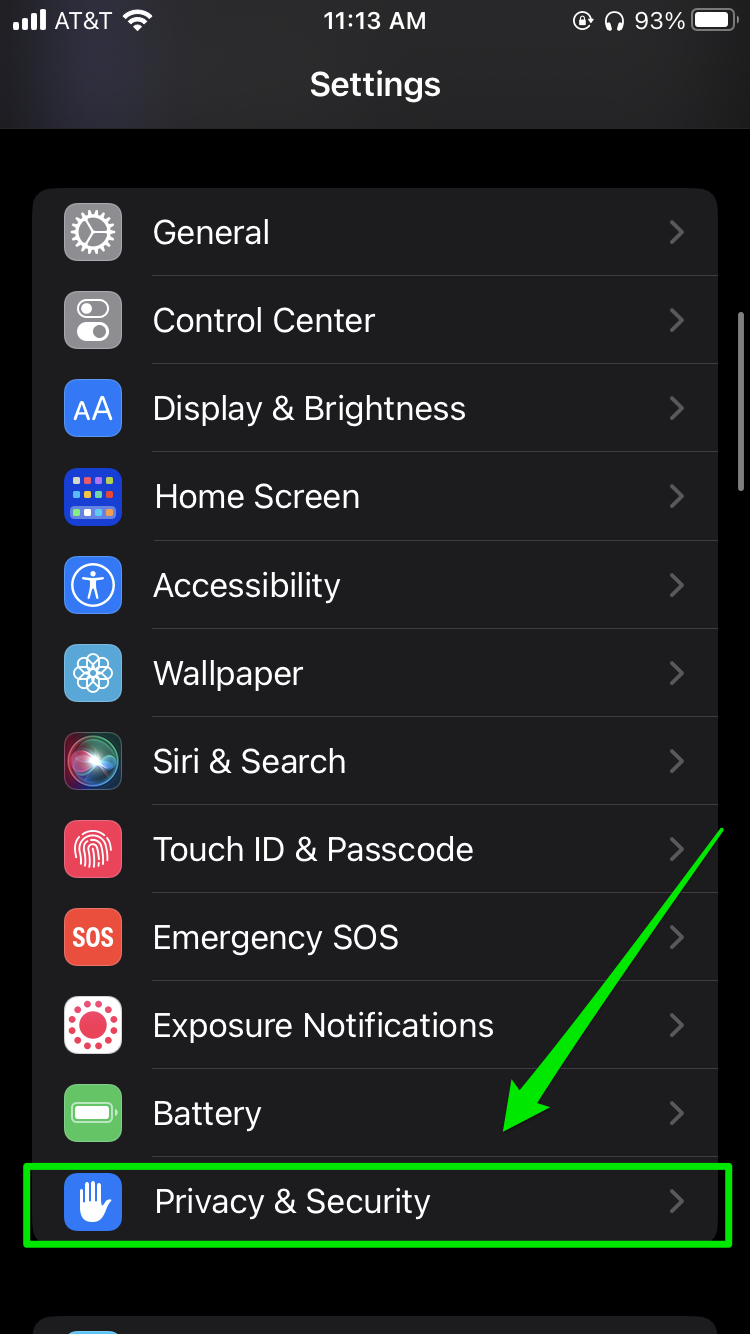Open Siri & Search settings
The image size is (750, 1334).
375,761
